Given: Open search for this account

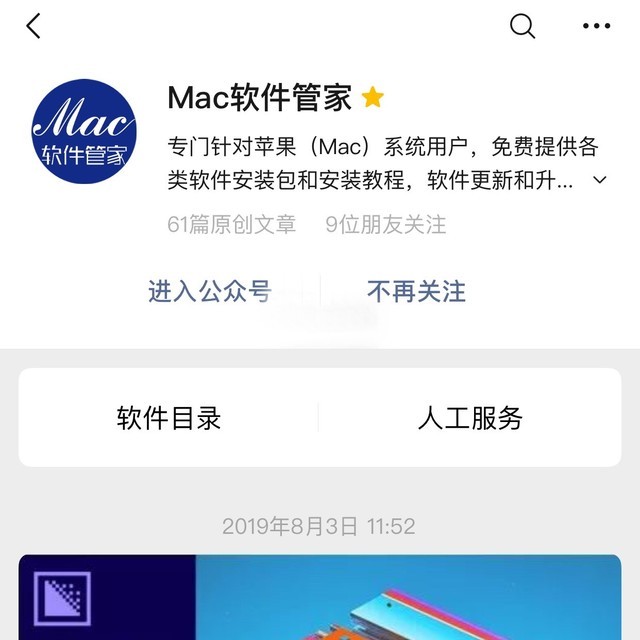Looking at the screenshot, I should pos(523,26).
